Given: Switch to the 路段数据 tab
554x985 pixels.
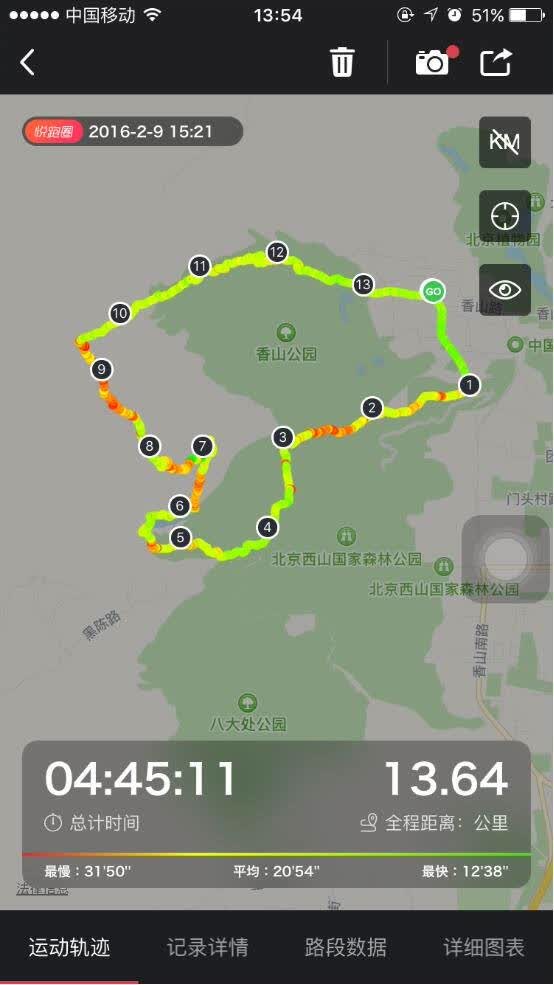Looking at the screenshot, I should 346,947.
